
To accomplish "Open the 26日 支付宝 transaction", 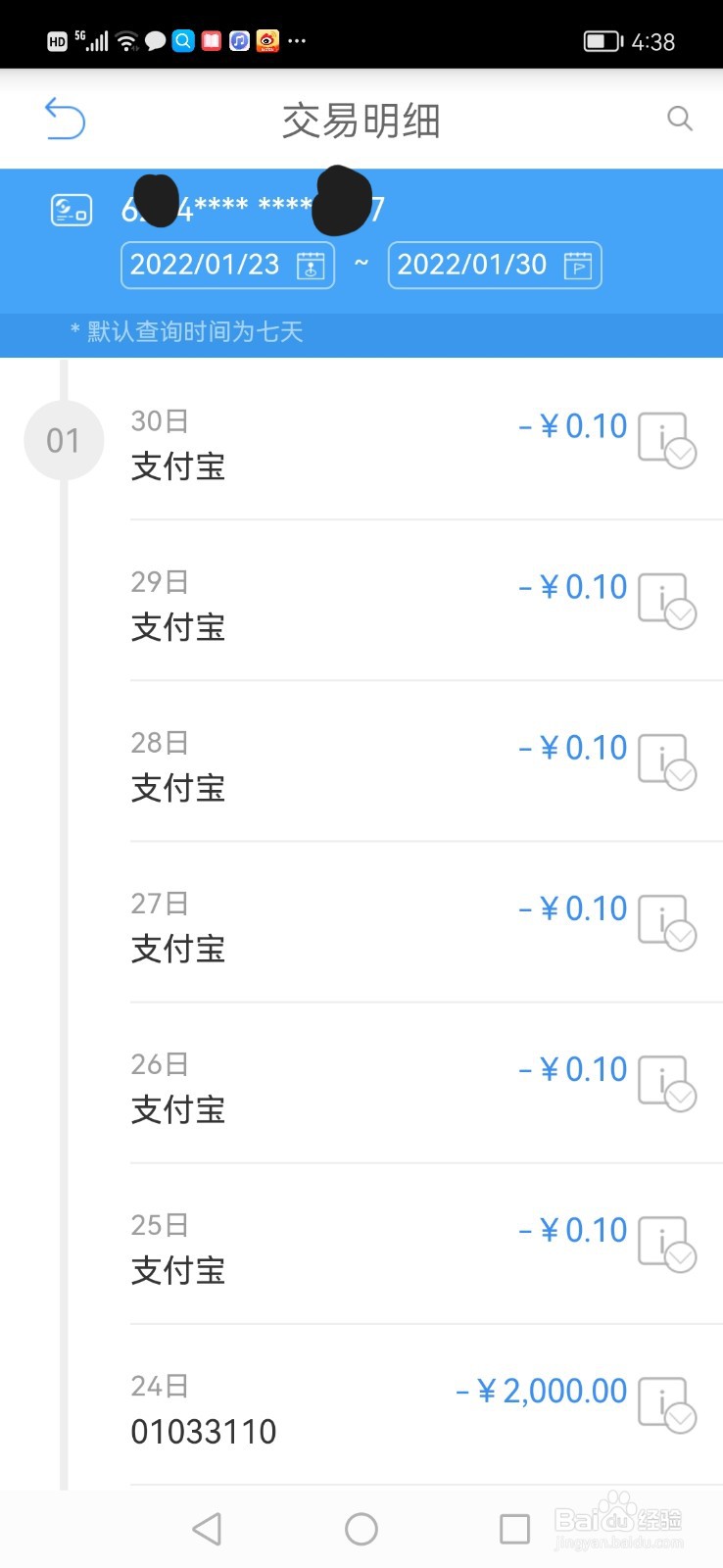I will [426, 1084].
